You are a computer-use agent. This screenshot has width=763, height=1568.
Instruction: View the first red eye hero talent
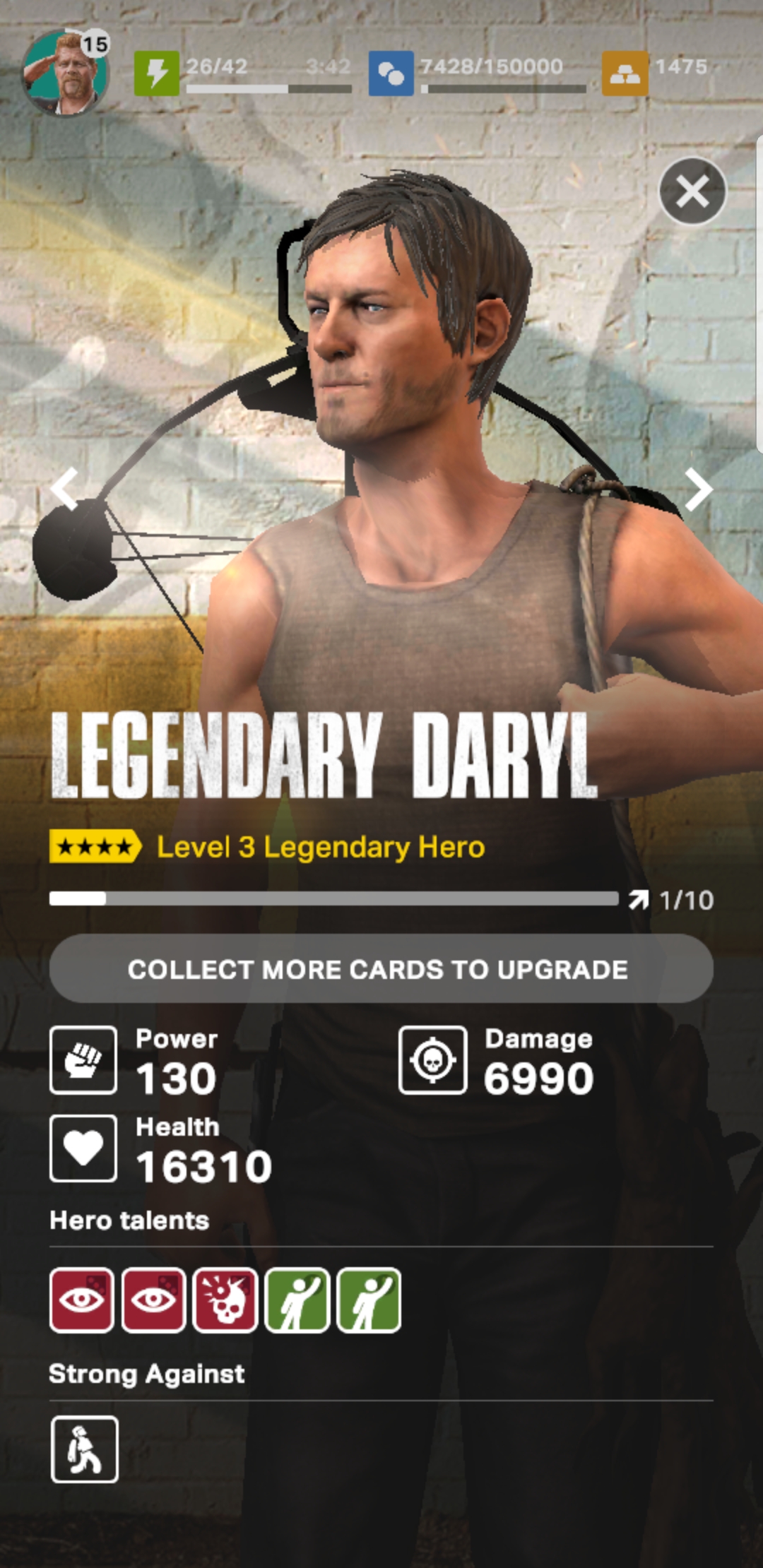(82, 1300)
